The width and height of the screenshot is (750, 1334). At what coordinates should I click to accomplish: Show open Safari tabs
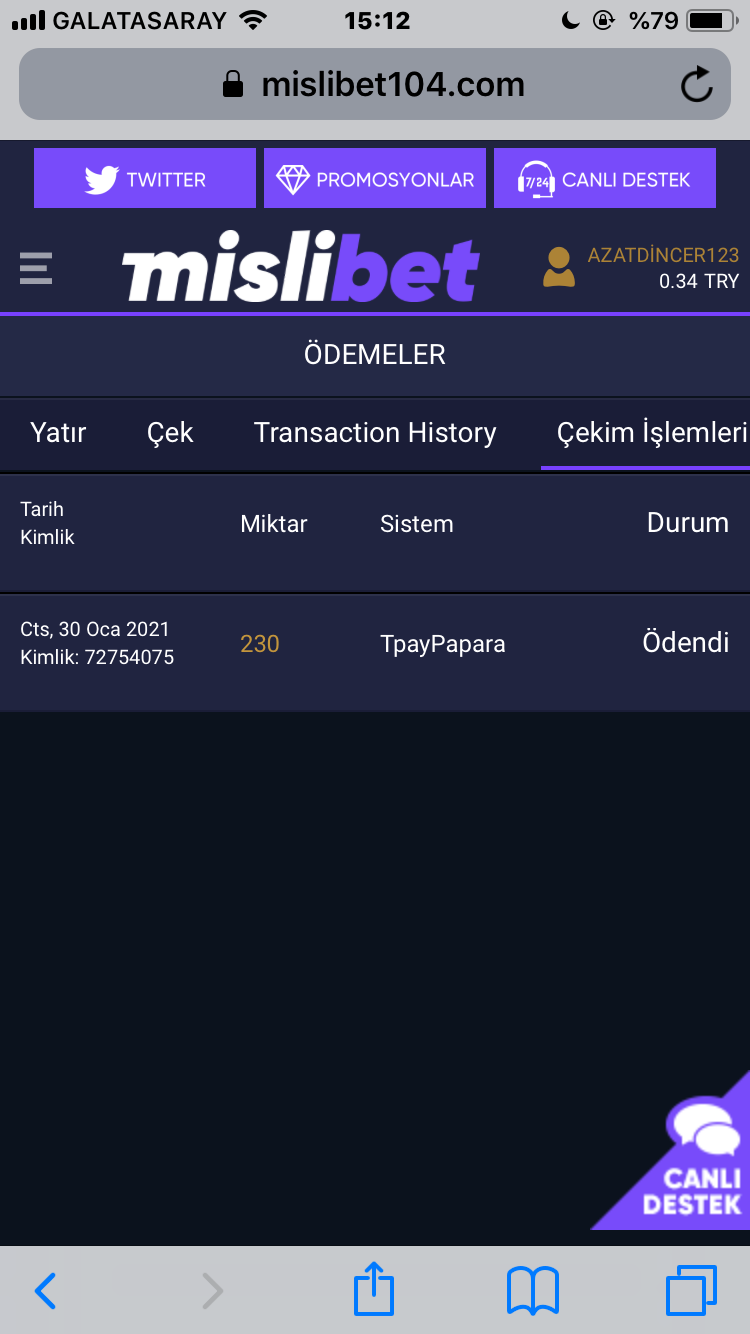tap(691, 1290)
